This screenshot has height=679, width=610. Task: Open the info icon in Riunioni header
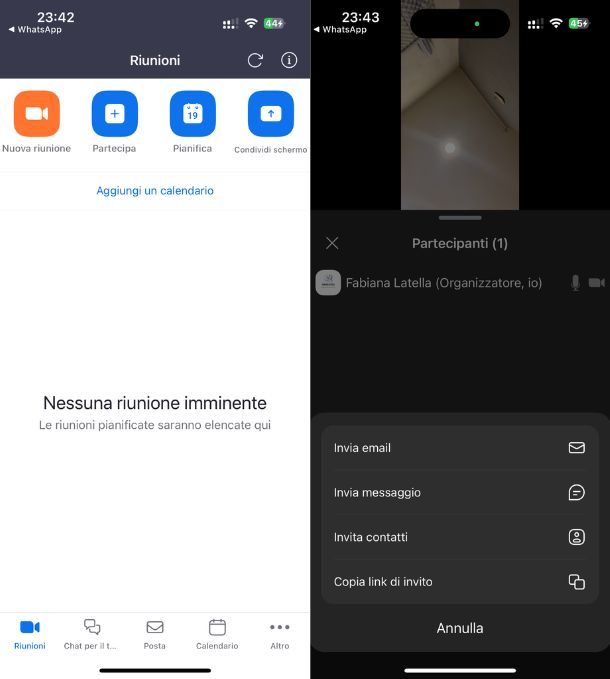tap(289, 60)
